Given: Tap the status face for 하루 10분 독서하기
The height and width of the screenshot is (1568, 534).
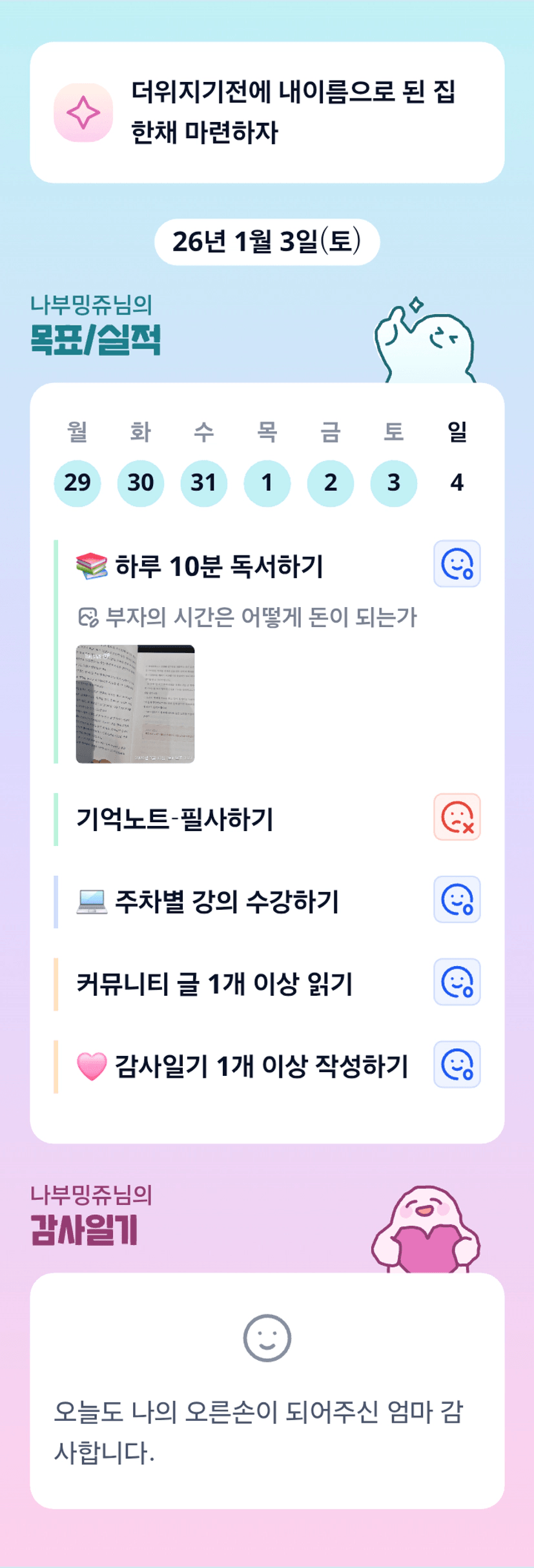Looking at the screenshot, I should (457, 564).
